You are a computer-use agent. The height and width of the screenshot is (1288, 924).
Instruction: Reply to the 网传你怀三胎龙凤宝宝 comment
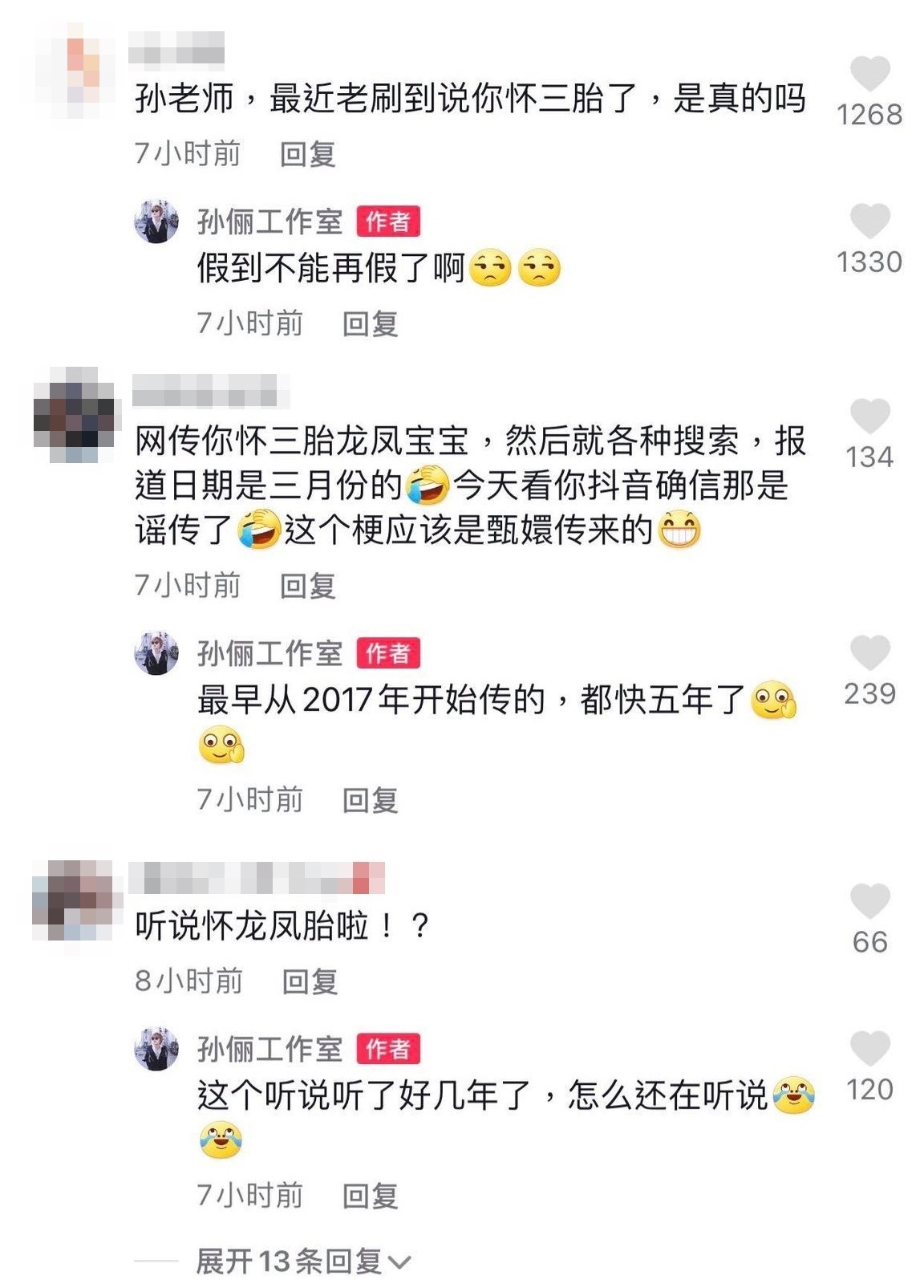click(x=307, y=586)
